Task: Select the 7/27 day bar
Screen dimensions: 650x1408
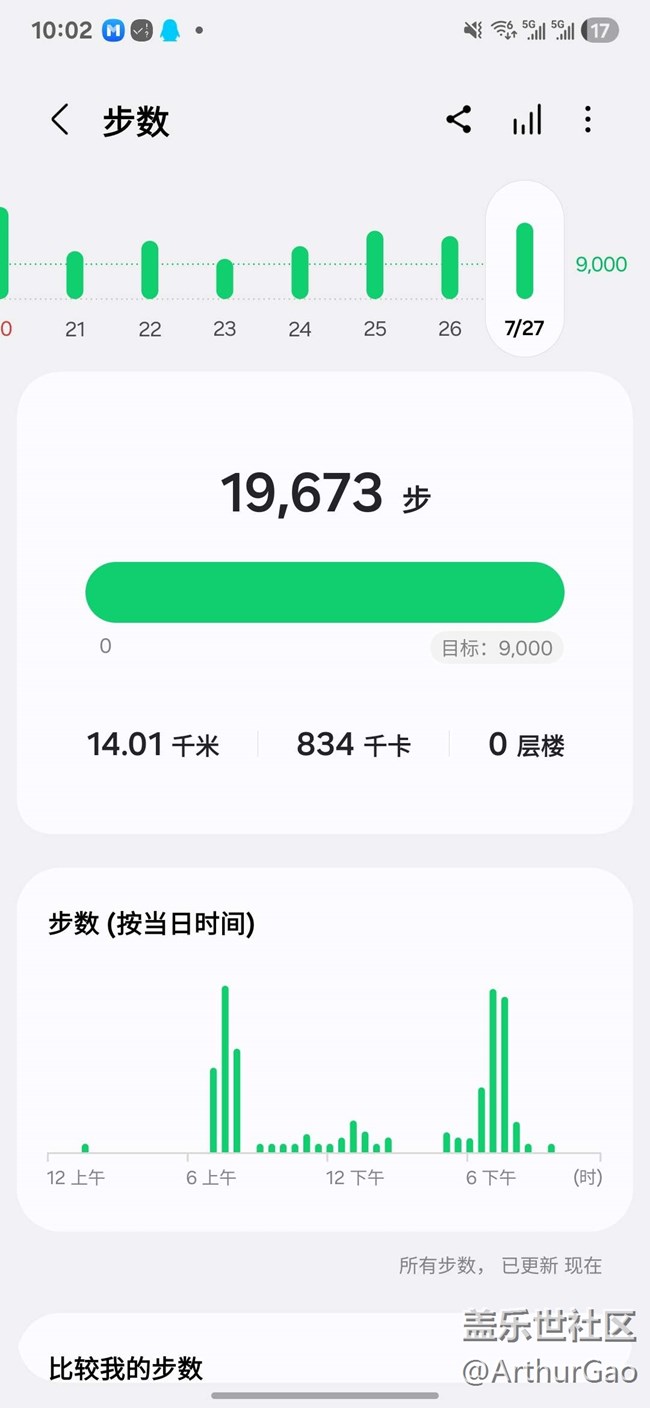Action: point(525,262)
